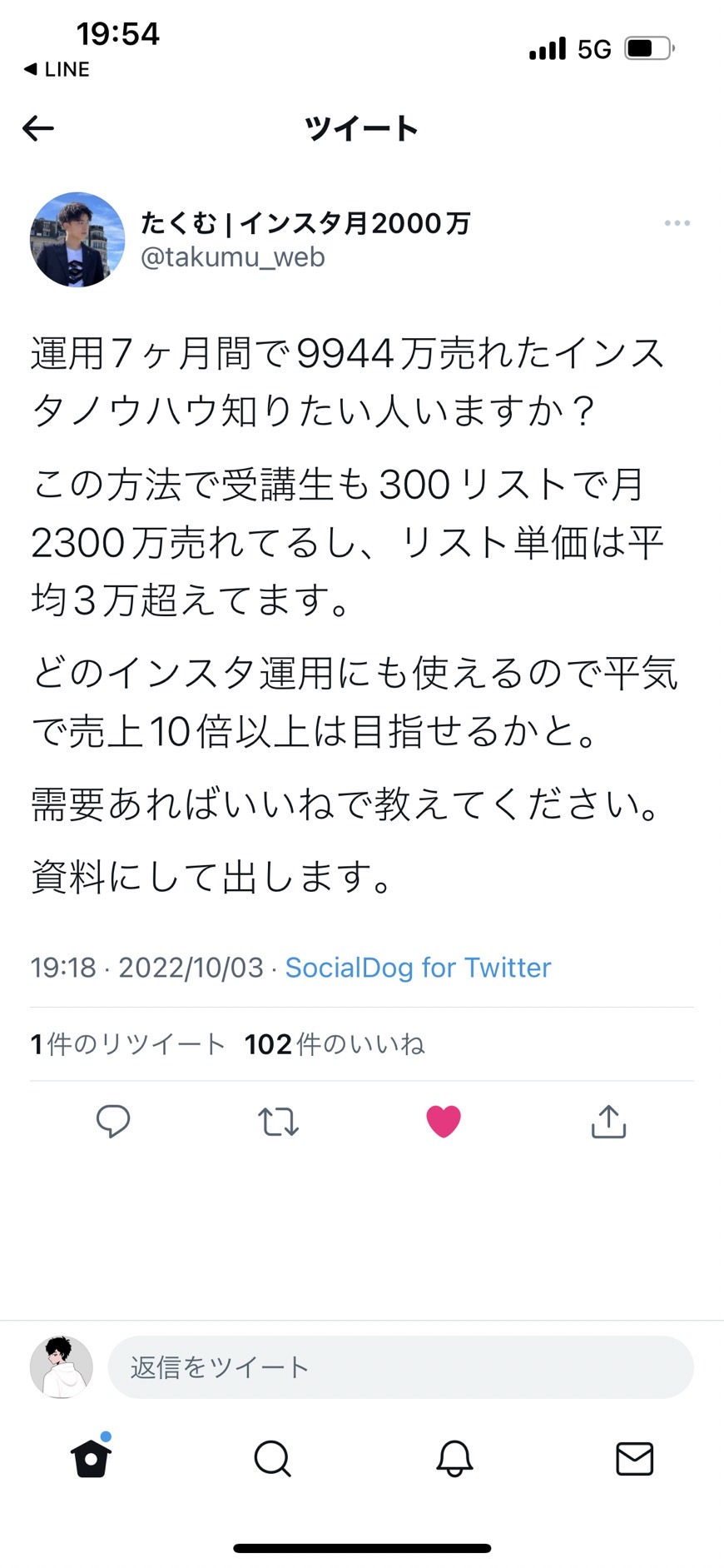Open the tweet's three-dot overflow menu
This screenshot has height=1568, width=724.
(x=677, y=223)
